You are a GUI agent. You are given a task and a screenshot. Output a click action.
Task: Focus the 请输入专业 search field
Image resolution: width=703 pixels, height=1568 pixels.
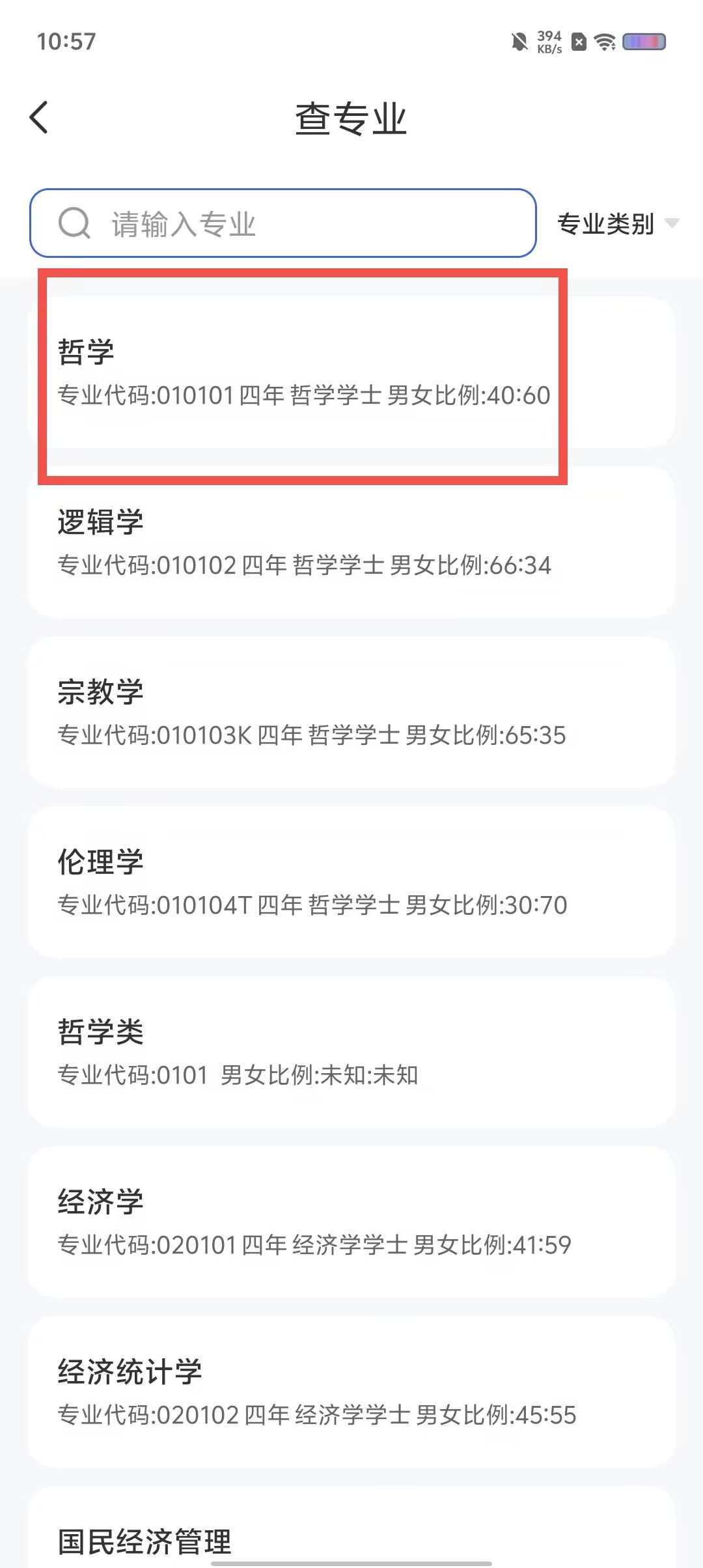283,223
